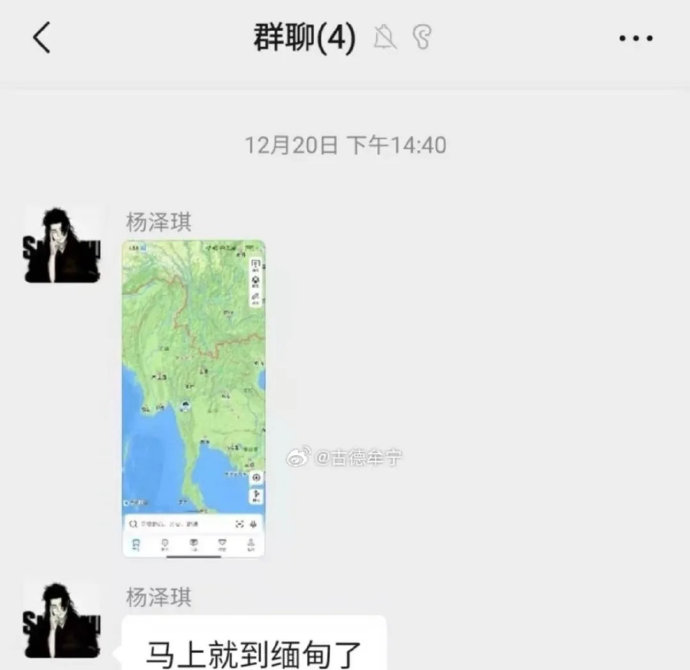Open the map image sent by 杨泽琪
The height and width of the screenshot is (670, 690).
[194, 398]
